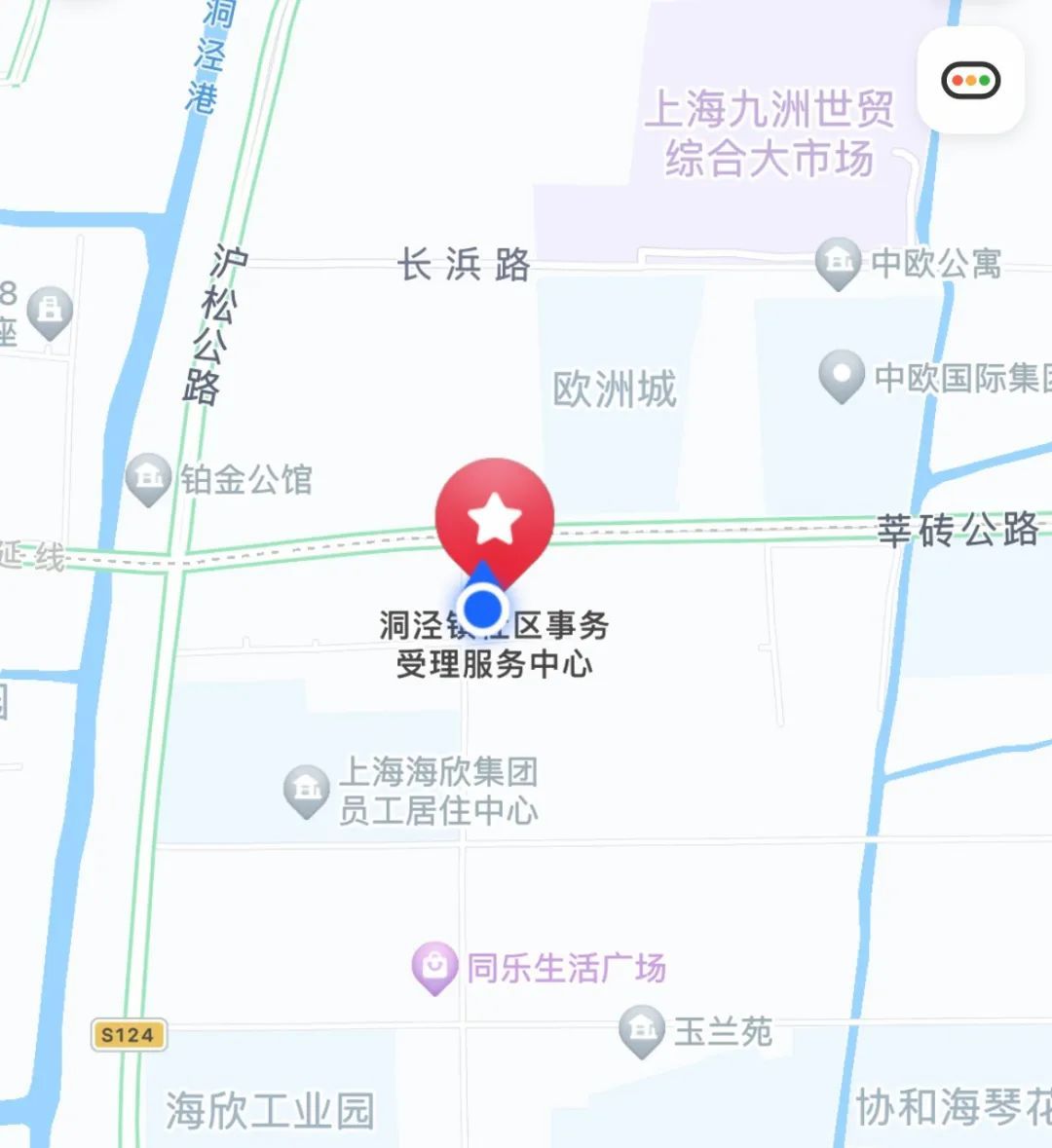Select the 中欧国际集团 location pin

point(842,374)
